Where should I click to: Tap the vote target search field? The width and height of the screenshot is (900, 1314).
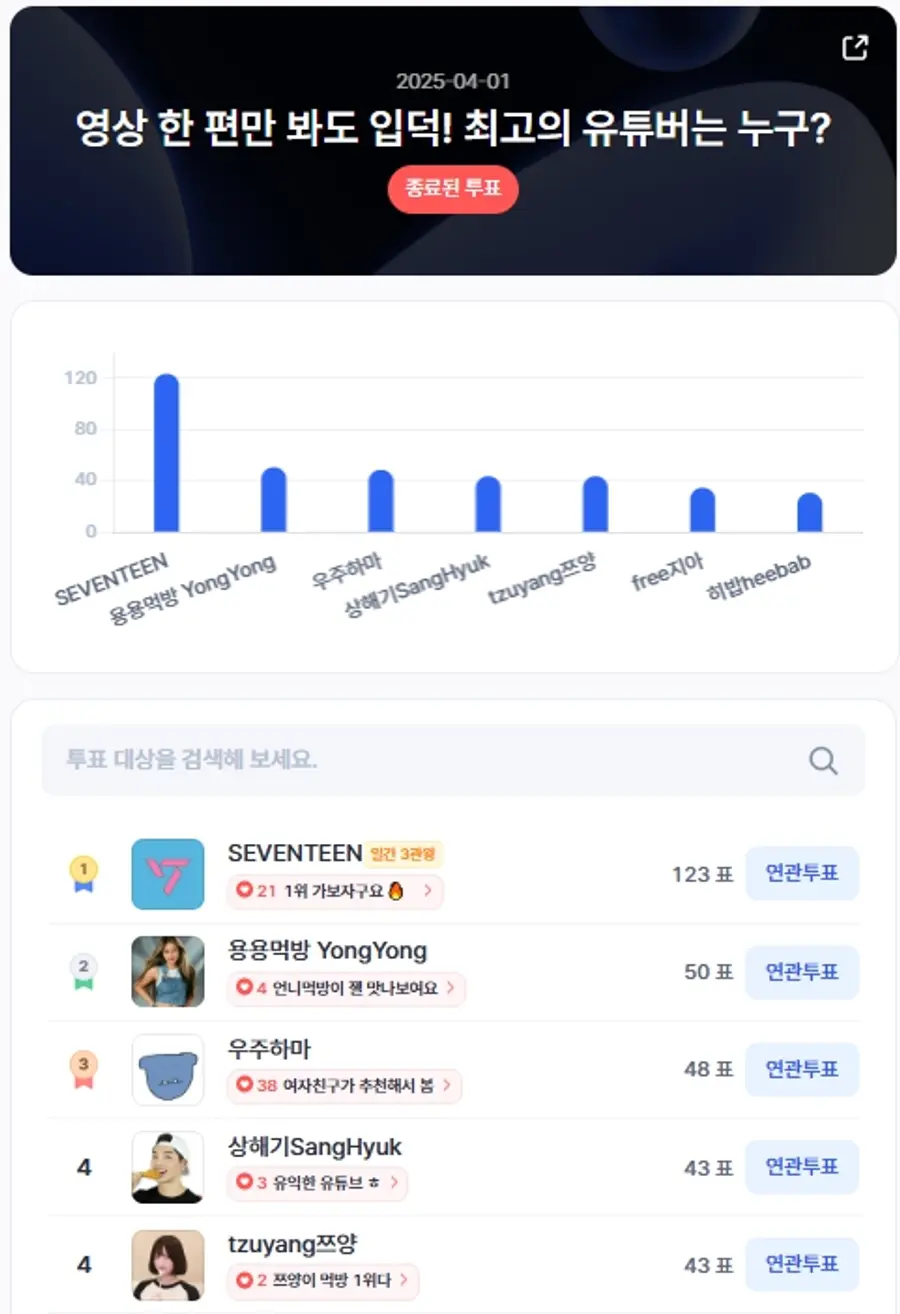tap(420, 760)
